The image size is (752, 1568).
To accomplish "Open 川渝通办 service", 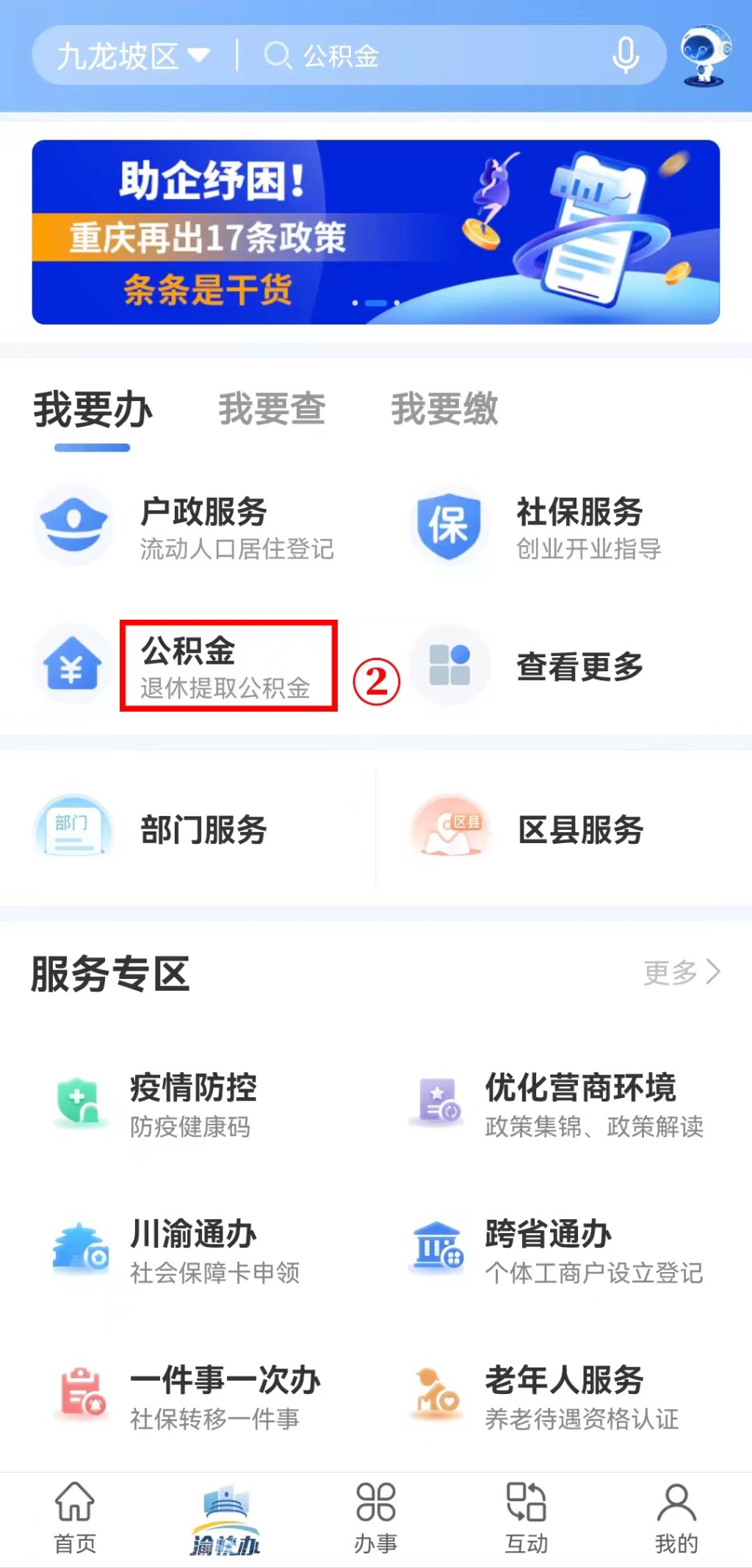I will coord(192,1250).
